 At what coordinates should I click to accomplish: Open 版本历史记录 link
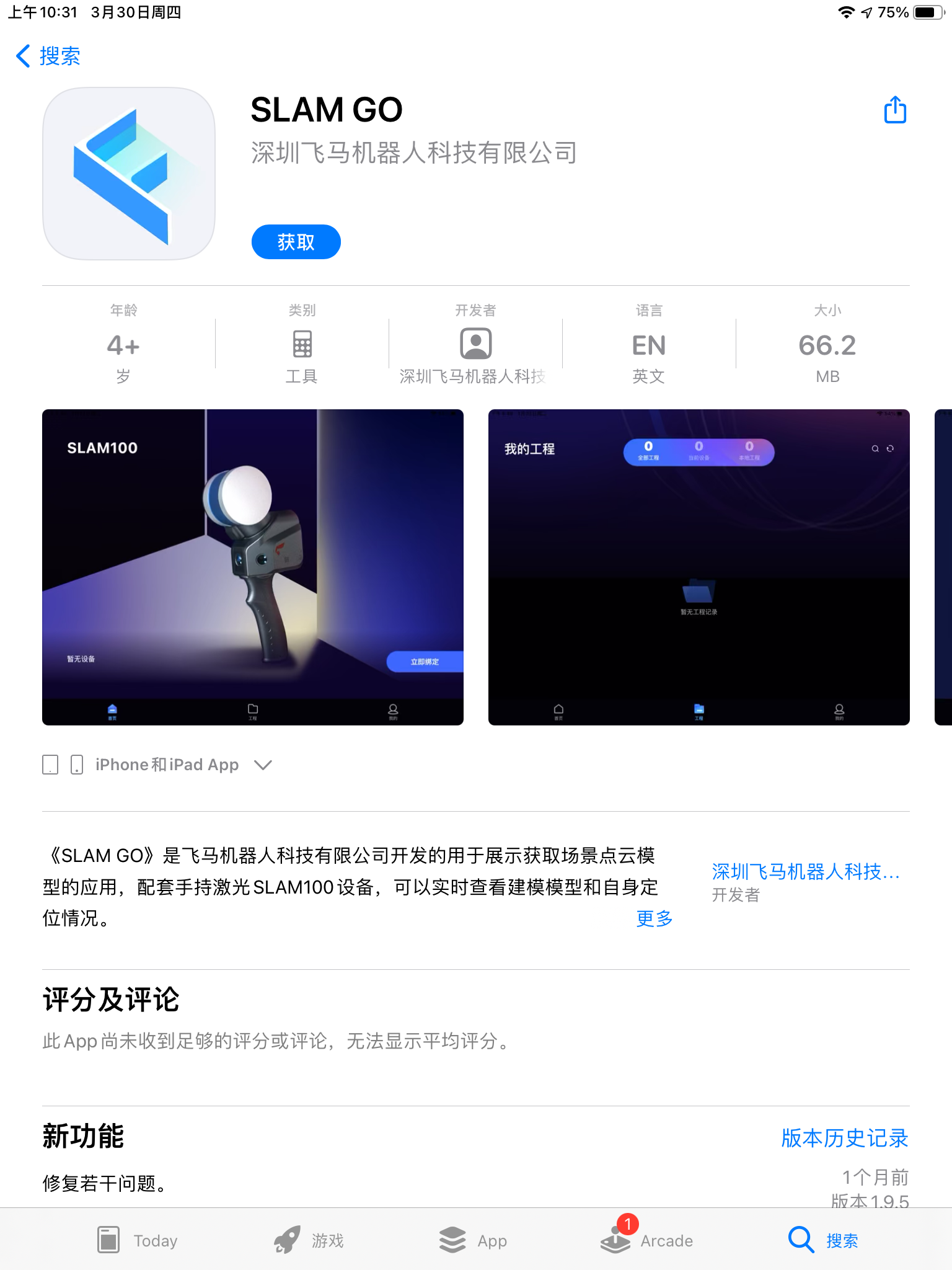(x=844, y=1138)
